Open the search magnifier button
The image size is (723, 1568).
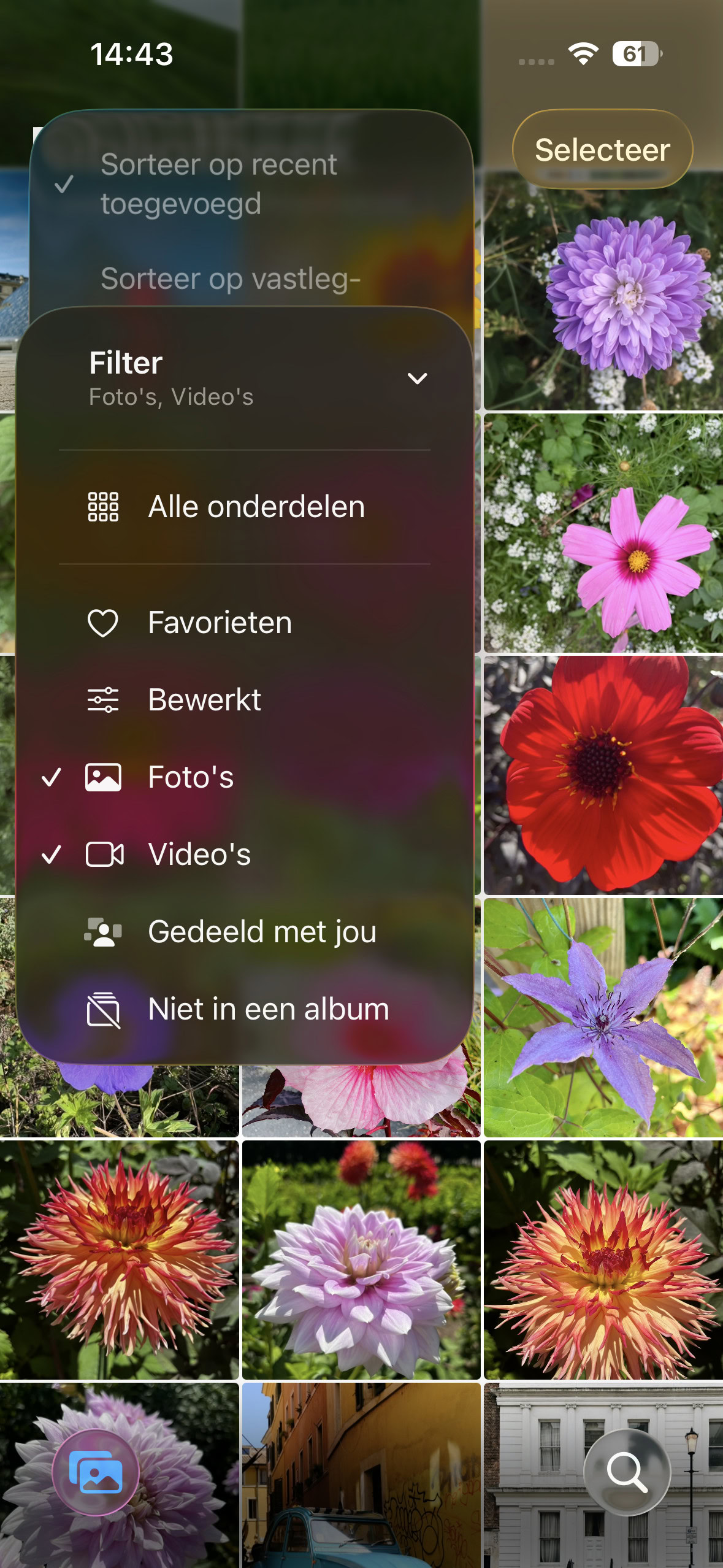click(627, 1472)
